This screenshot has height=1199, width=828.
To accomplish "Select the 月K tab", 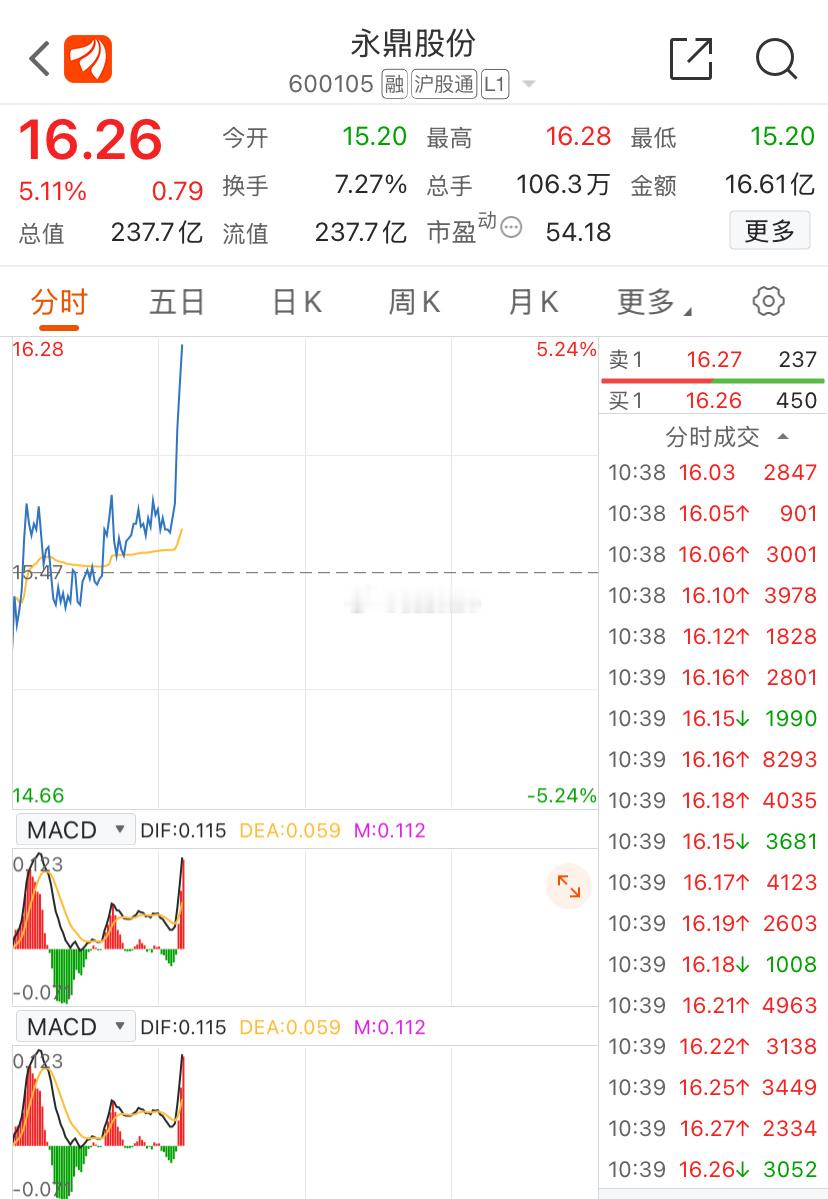I will [x=531, y=300].
